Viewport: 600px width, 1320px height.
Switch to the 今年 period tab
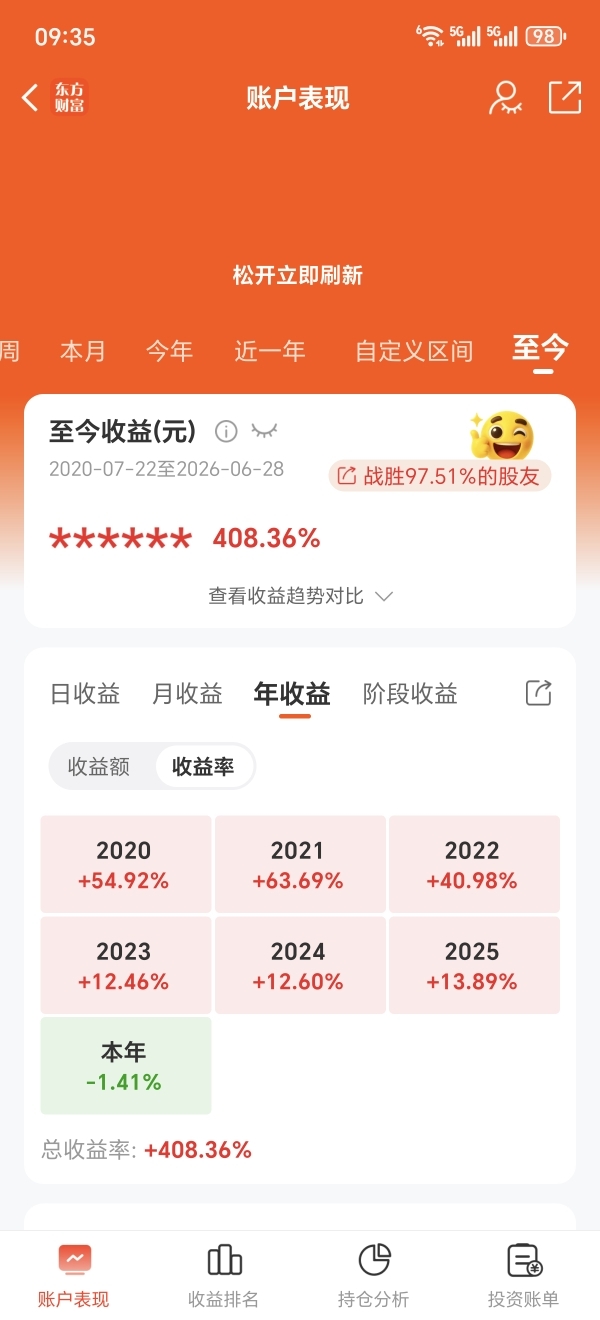coord(169,352)
